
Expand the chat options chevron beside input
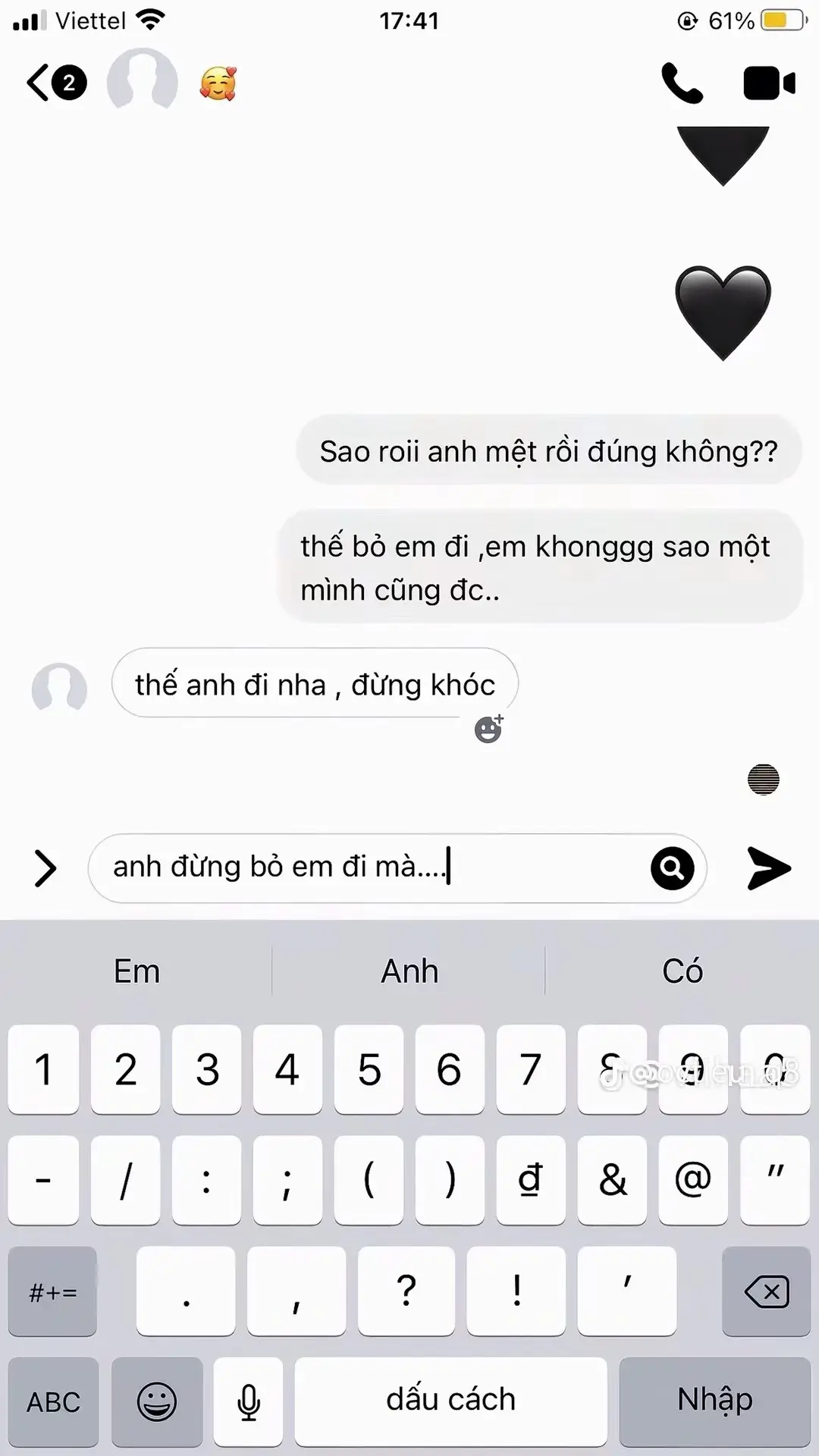45,868
